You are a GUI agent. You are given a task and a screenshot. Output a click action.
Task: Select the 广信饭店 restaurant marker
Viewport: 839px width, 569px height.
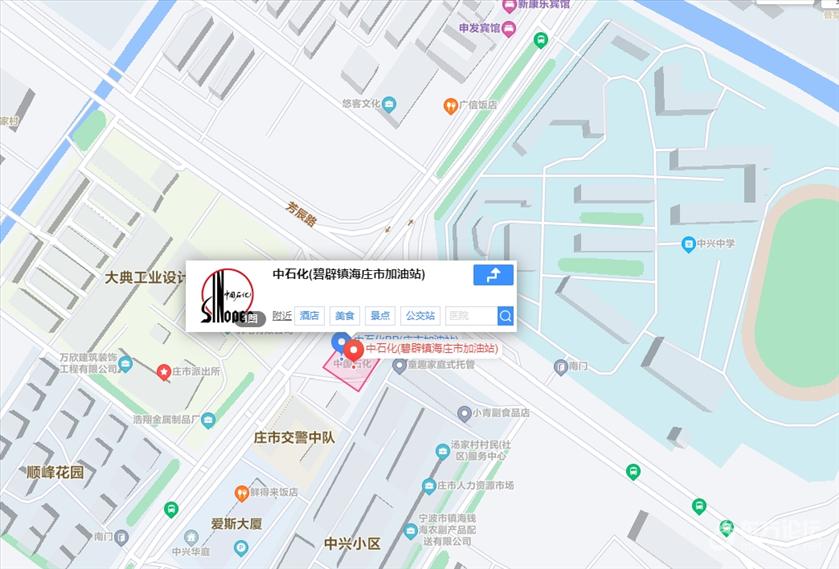452,104
